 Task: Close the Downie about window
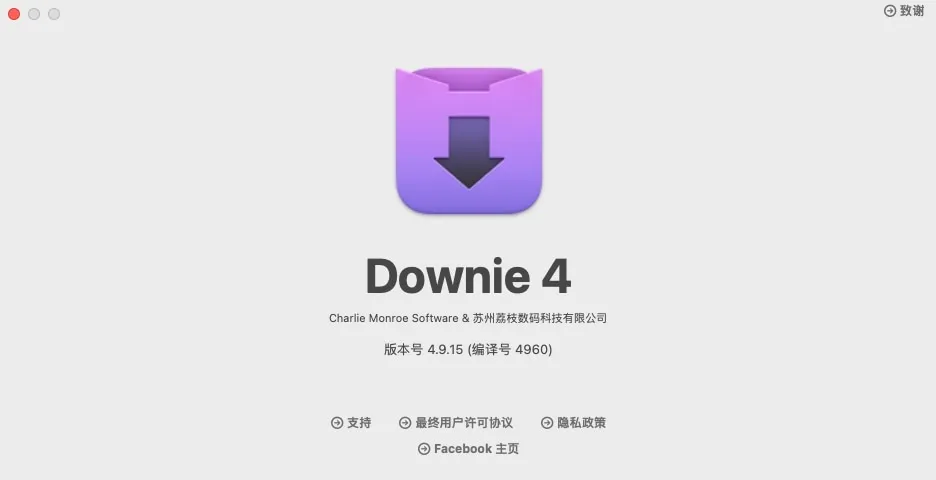click(x=14, y=14)
